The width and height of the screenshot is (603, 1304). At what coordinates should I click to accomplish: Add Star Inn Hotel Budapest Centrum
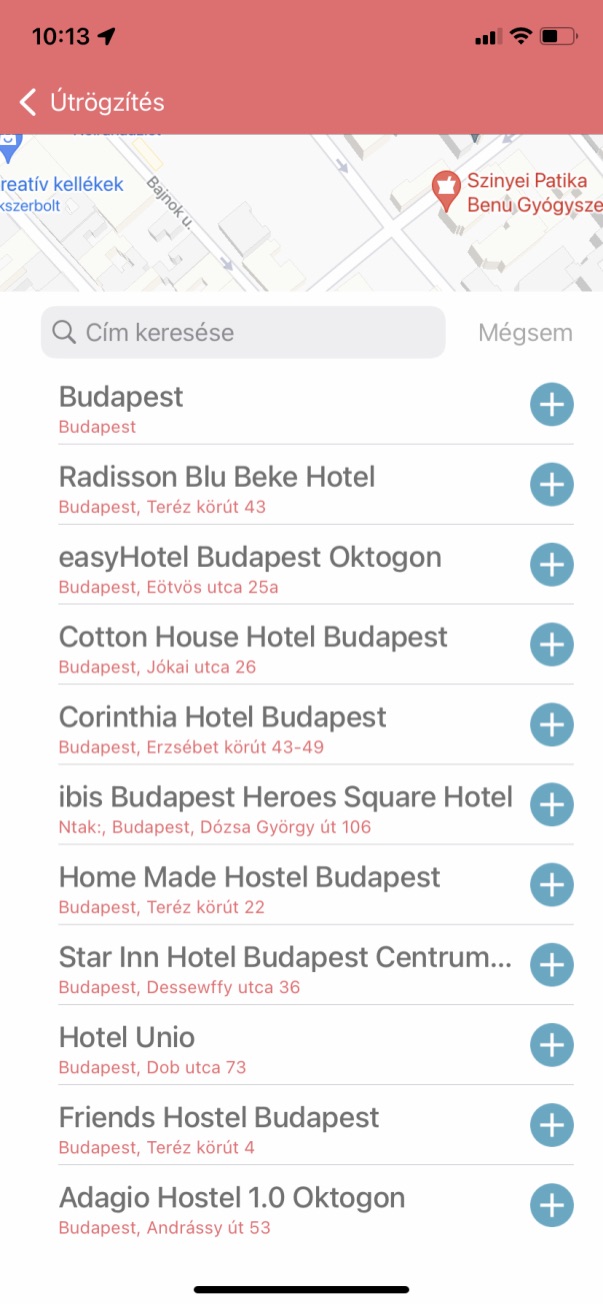point(551,965)
